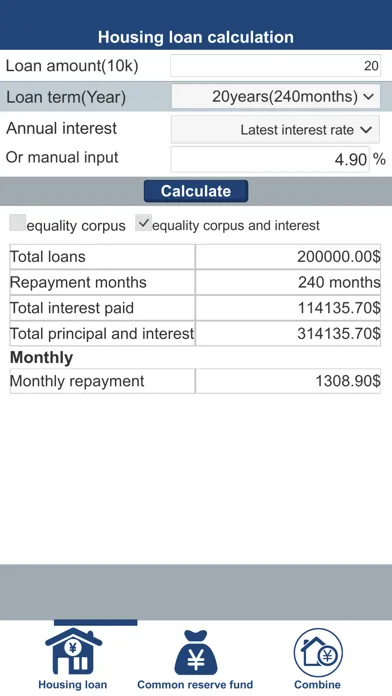Edit the manual interest rate field
Viewport: 392px width, 696px height.
(x=270, y=159)
